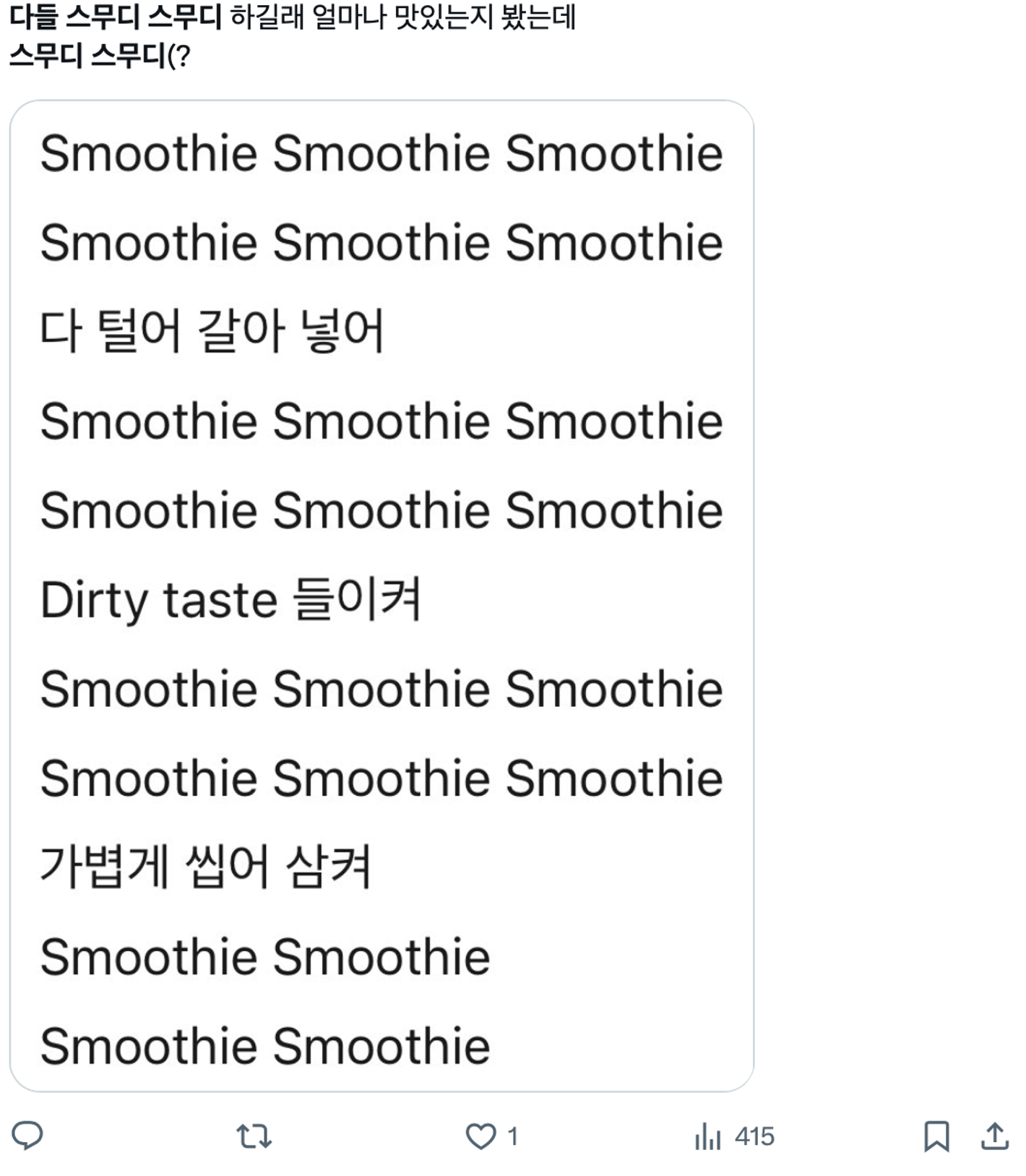Image resolution: width=1026 pixels, height=1176 pixels.
Task: Click the like count showing 1
Action: (x=511, y=1135)
